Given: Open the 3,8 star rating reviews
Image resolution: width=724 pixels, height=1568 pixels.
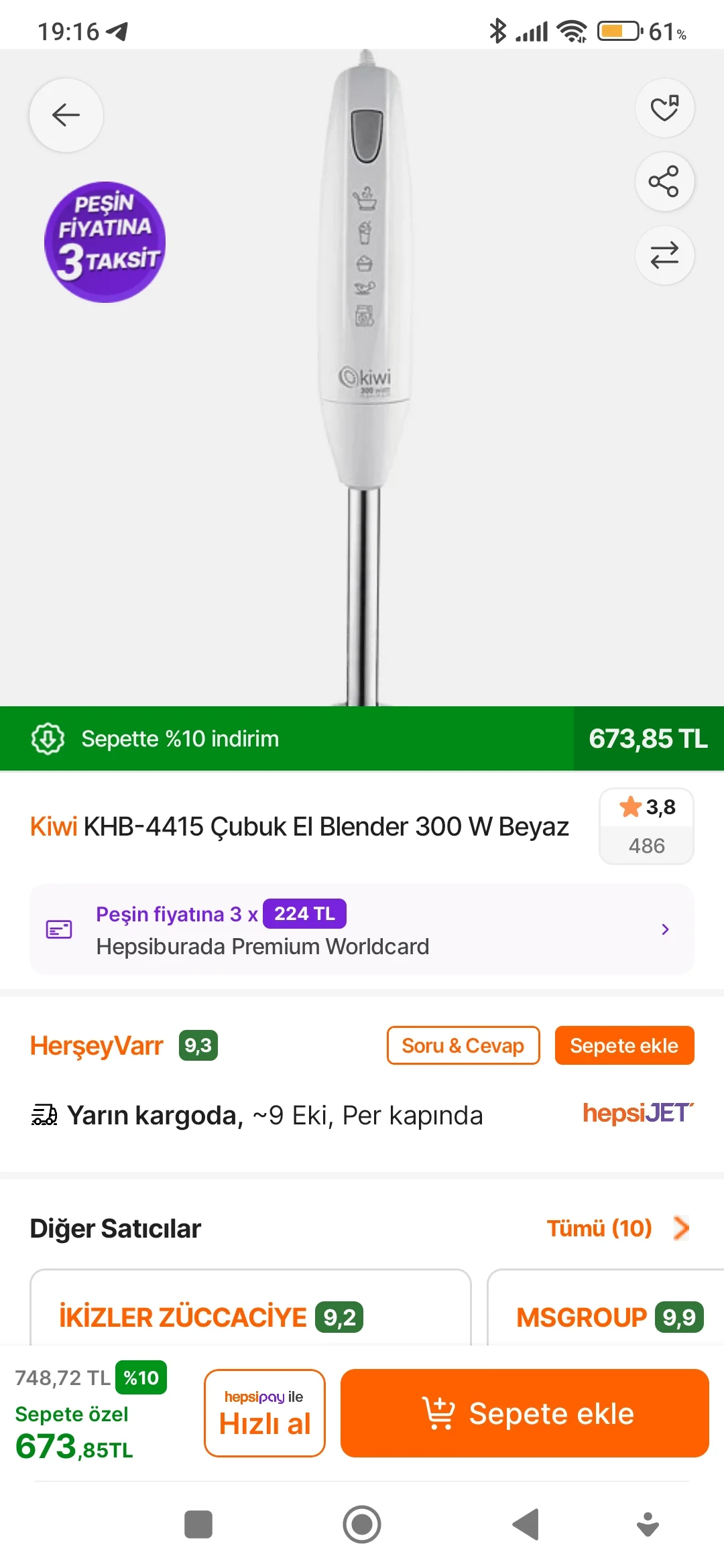Looking at the screenshot, I should (646, 826).
